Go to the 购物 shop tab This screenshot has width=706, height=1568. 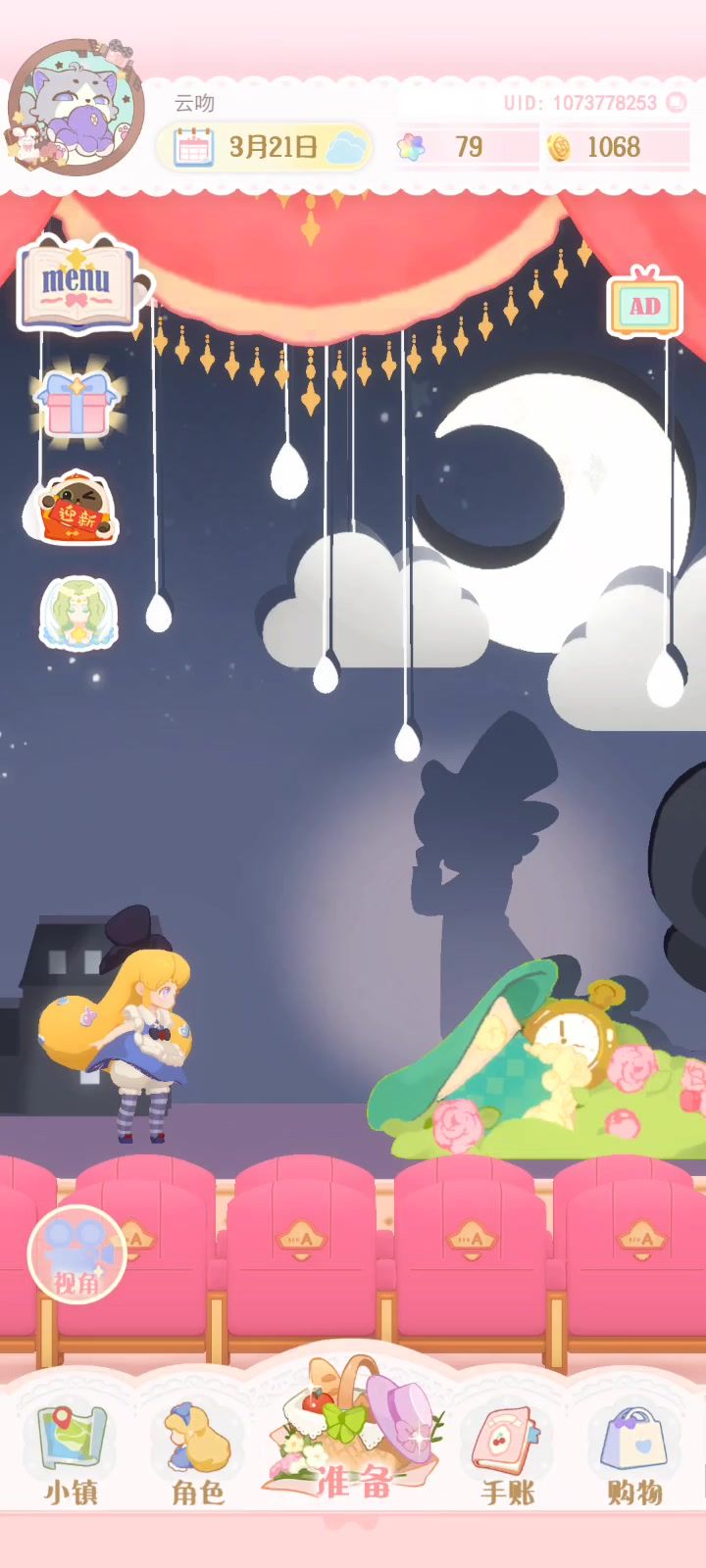(634, 1455)
